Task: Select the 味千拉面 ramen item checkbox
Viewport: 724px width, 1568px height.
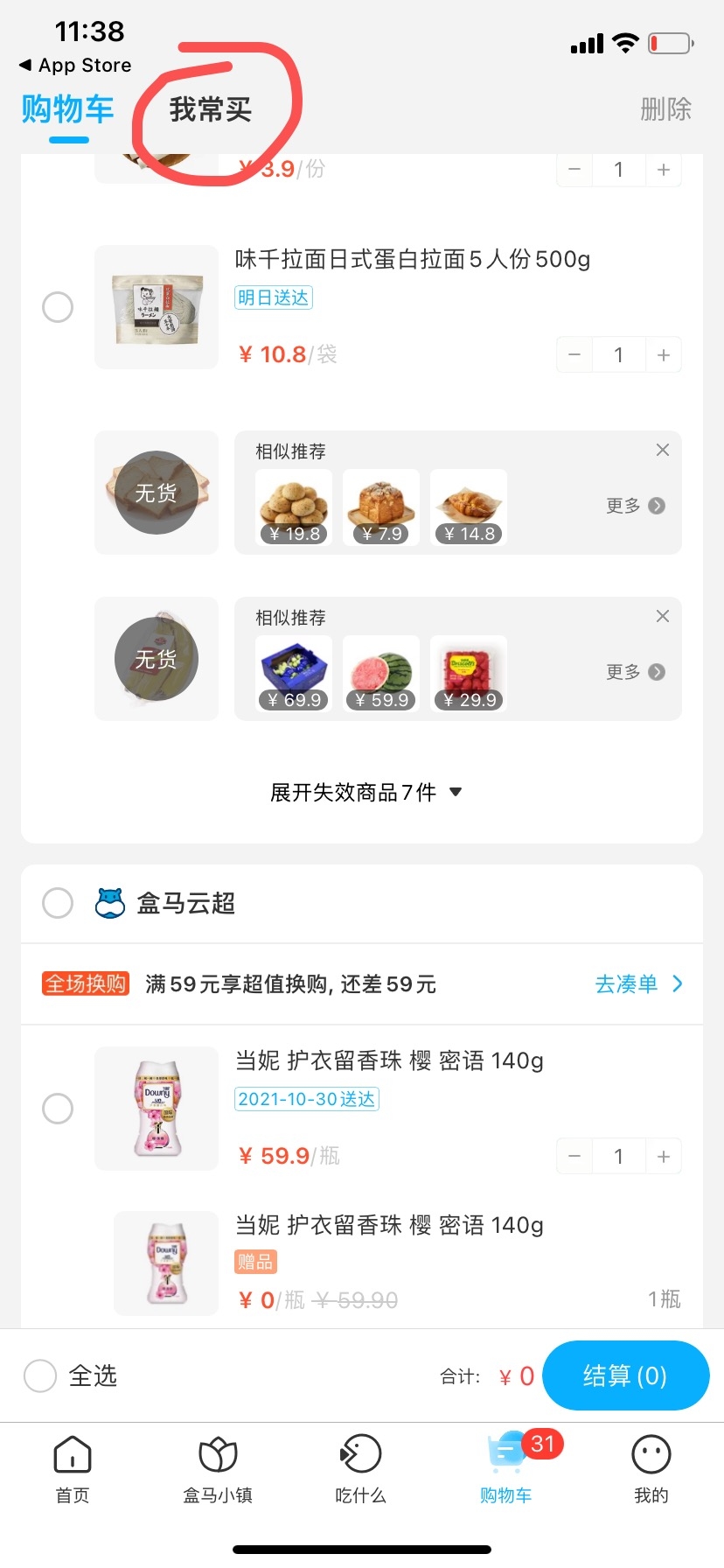Action: coord(58,307)
